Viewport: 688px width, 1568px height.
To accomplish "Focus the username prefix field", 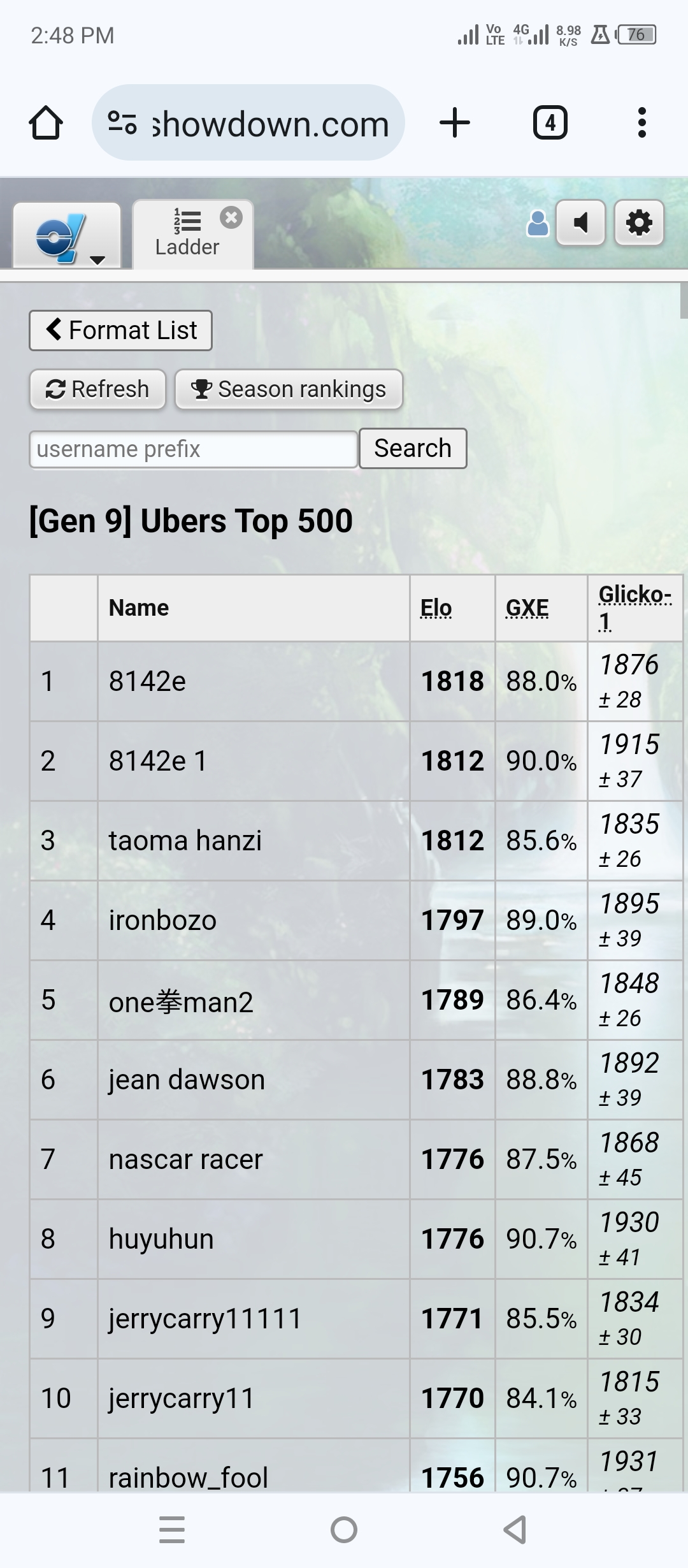I will pos(193,449).
